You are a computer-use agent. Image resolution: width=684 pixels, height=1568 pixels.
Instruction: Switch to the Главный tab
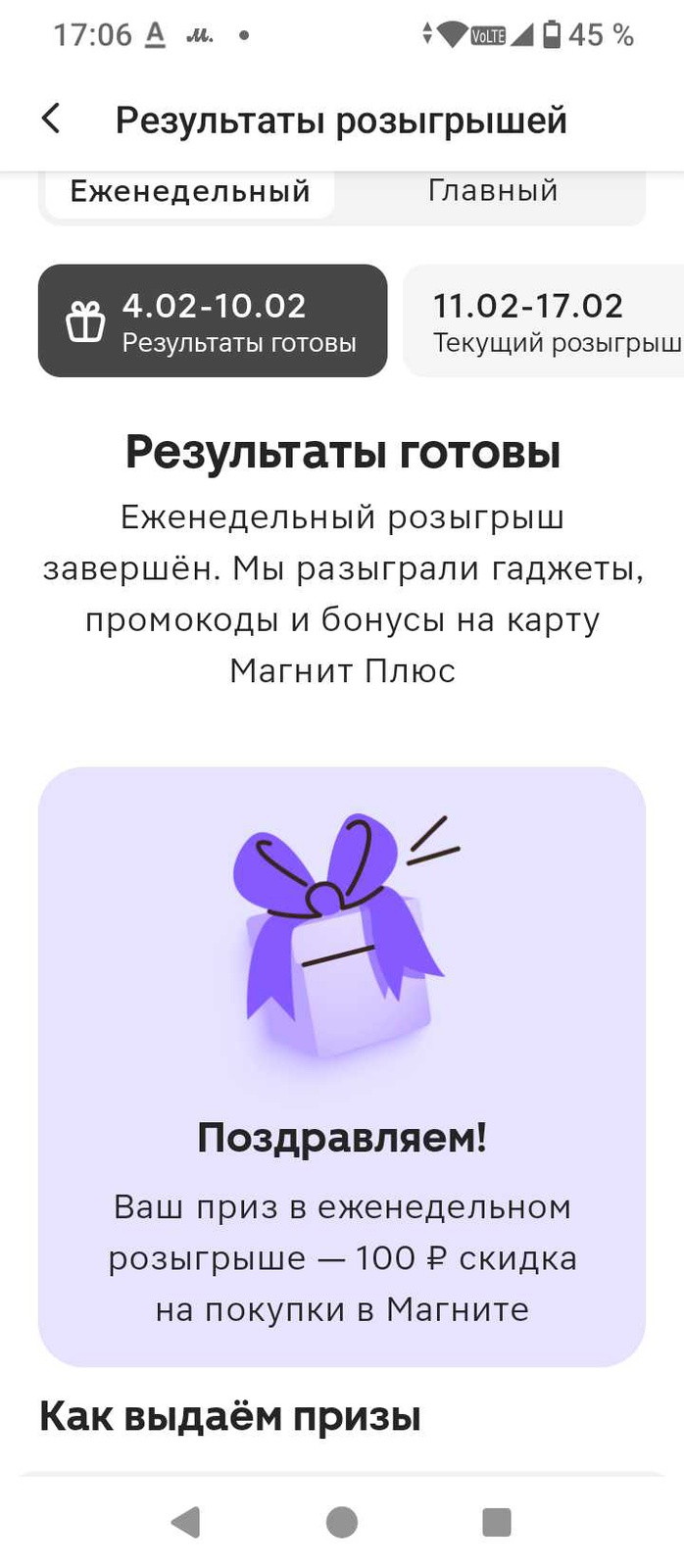492,191
